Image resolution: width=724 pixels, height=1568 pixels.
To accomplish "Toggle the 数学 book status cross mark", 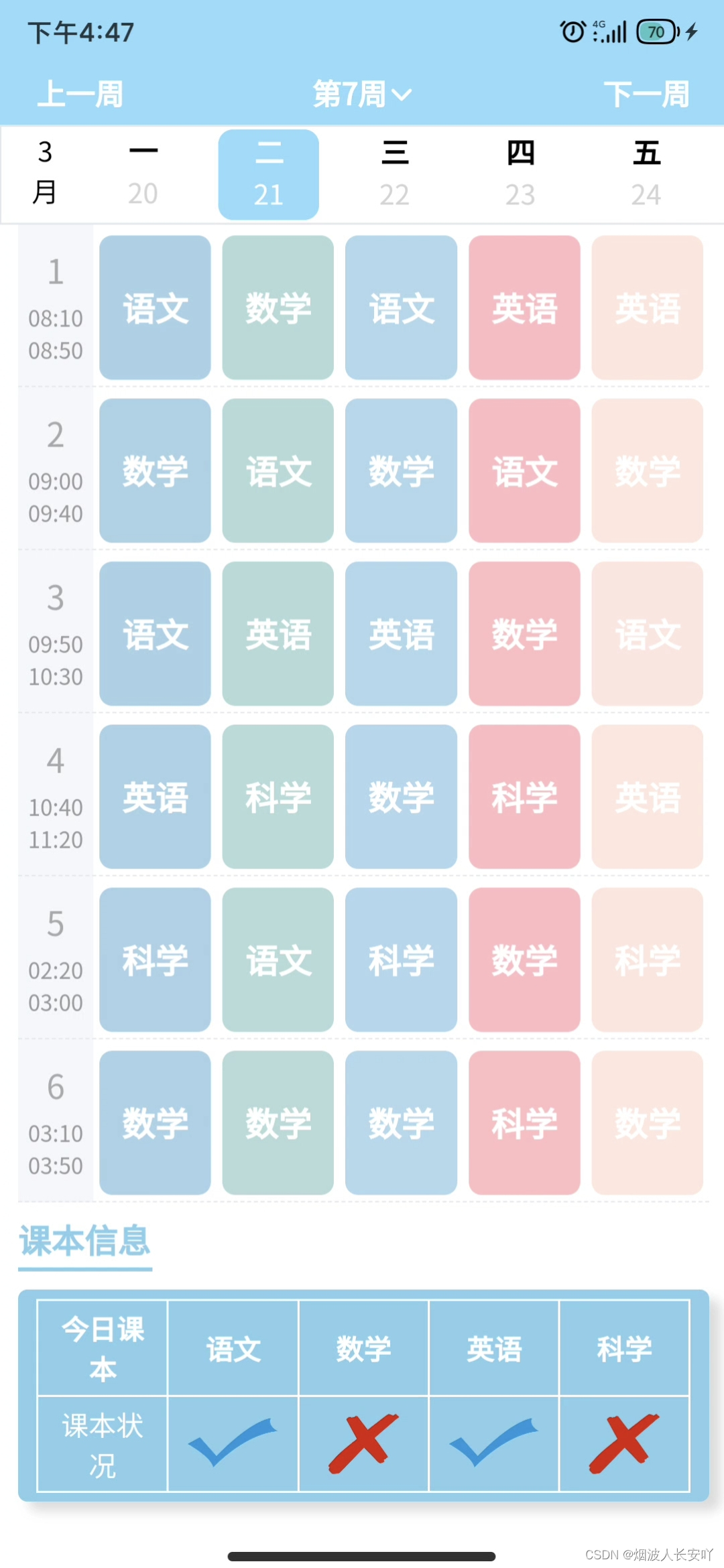I will [363, 1441].
